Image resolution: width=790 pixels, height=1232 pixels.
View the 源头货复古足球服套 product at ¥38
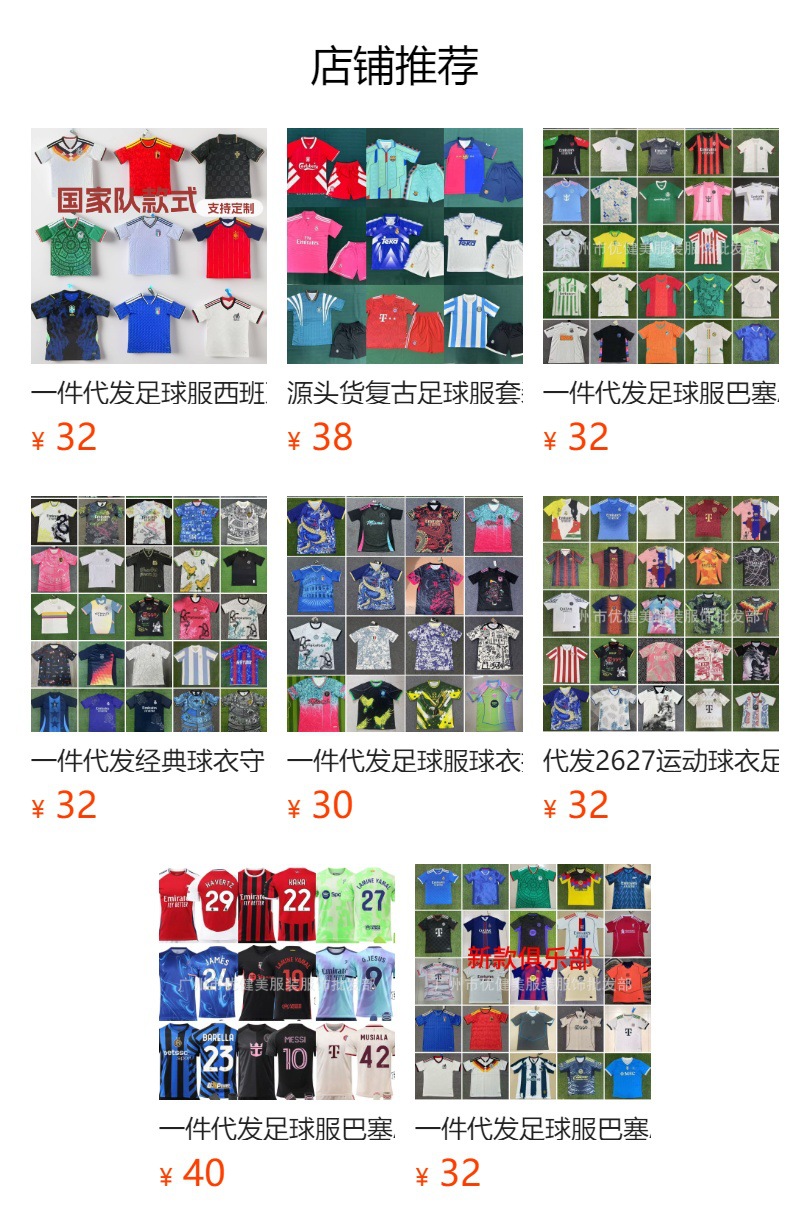pos(405,246)
